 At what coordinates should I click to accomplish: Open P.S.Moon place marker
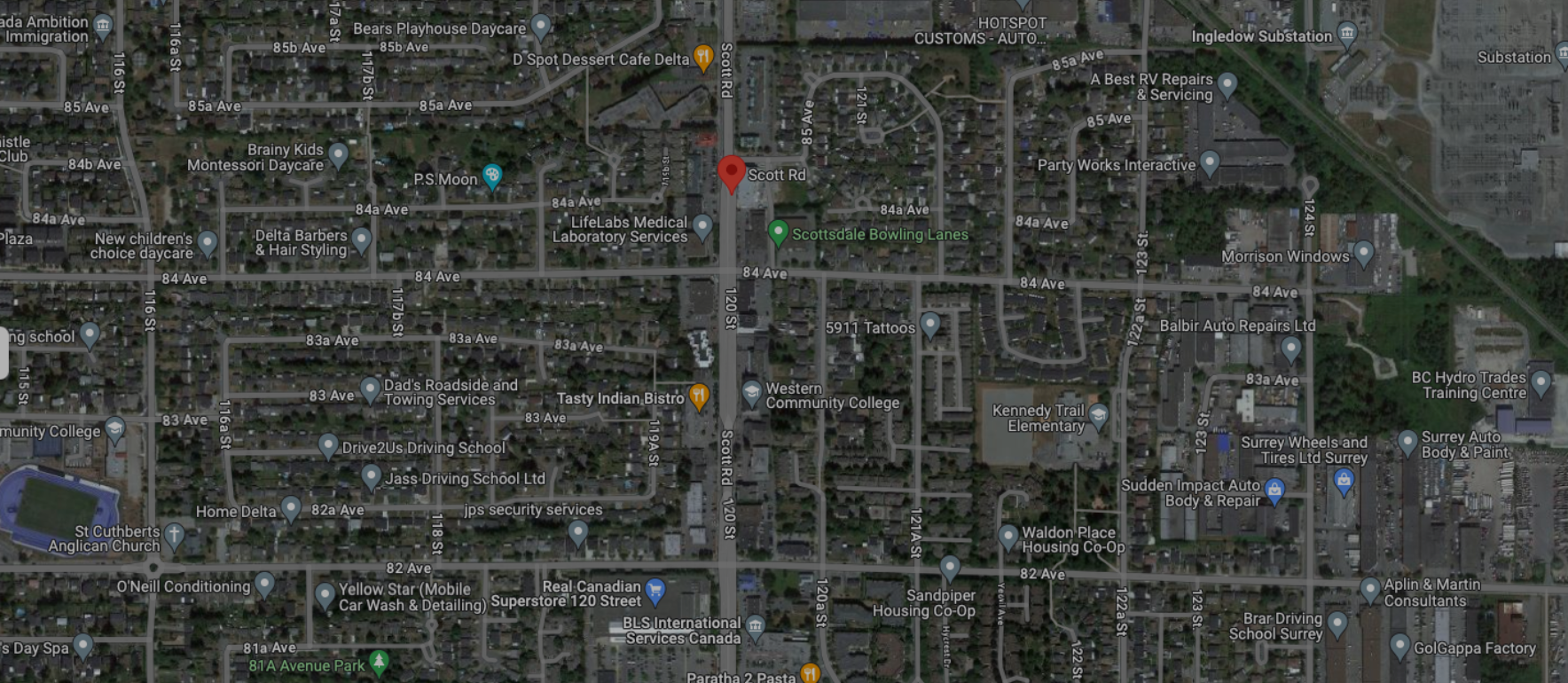click(x=492, y=176)
